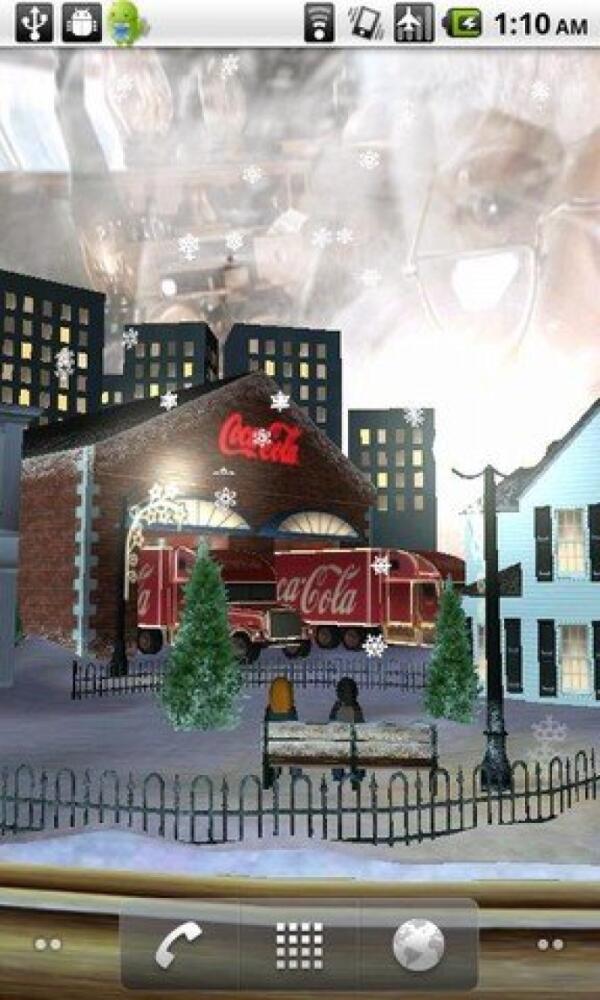The width and height of the screenshot is (600, 1000).
Task: Open the phone dialer
Action: coord(179,944)
